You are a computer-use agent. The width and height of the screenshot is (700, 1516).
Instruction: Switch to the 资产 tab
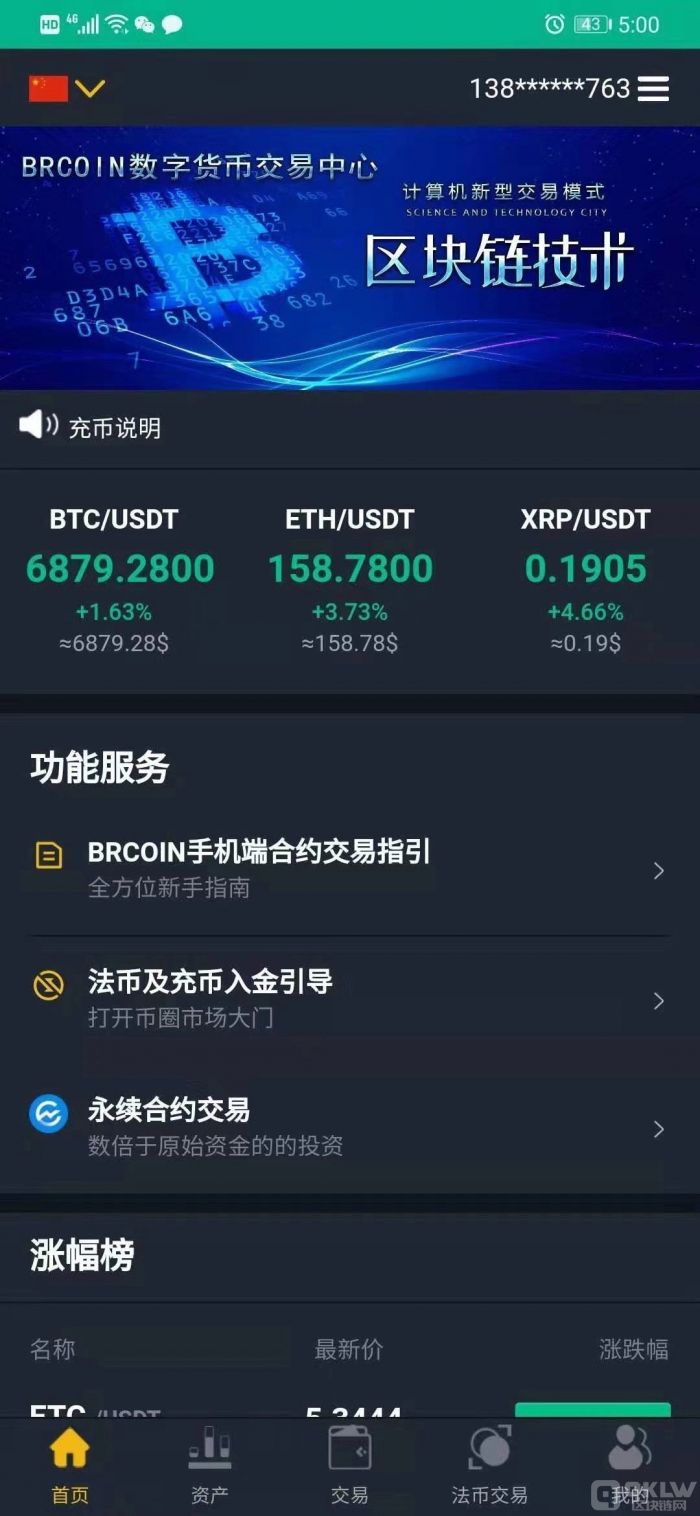tap(210, 1466)
